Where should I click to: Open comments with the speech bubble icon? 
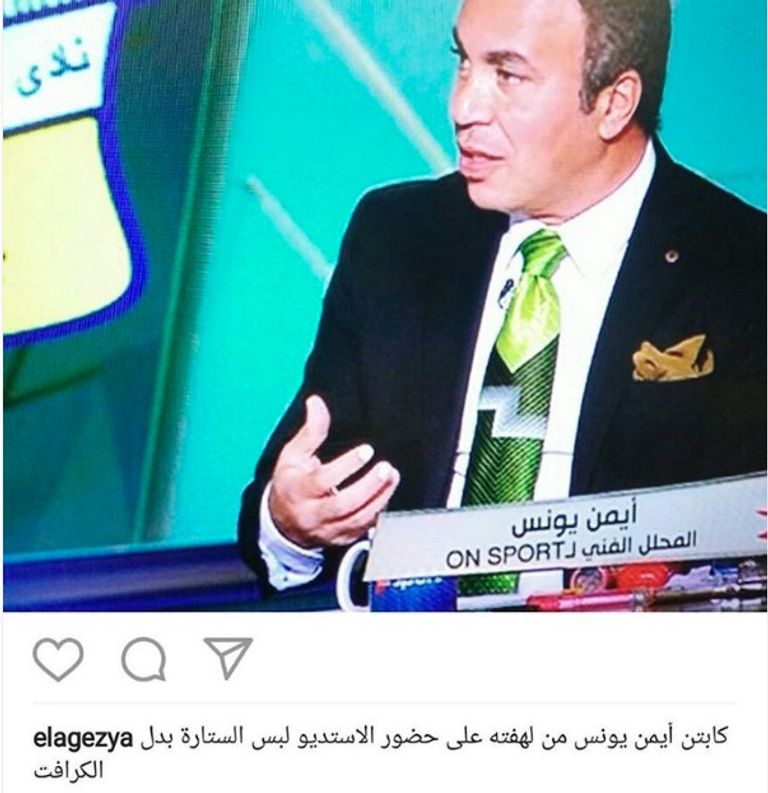click(x=143, y=660)
